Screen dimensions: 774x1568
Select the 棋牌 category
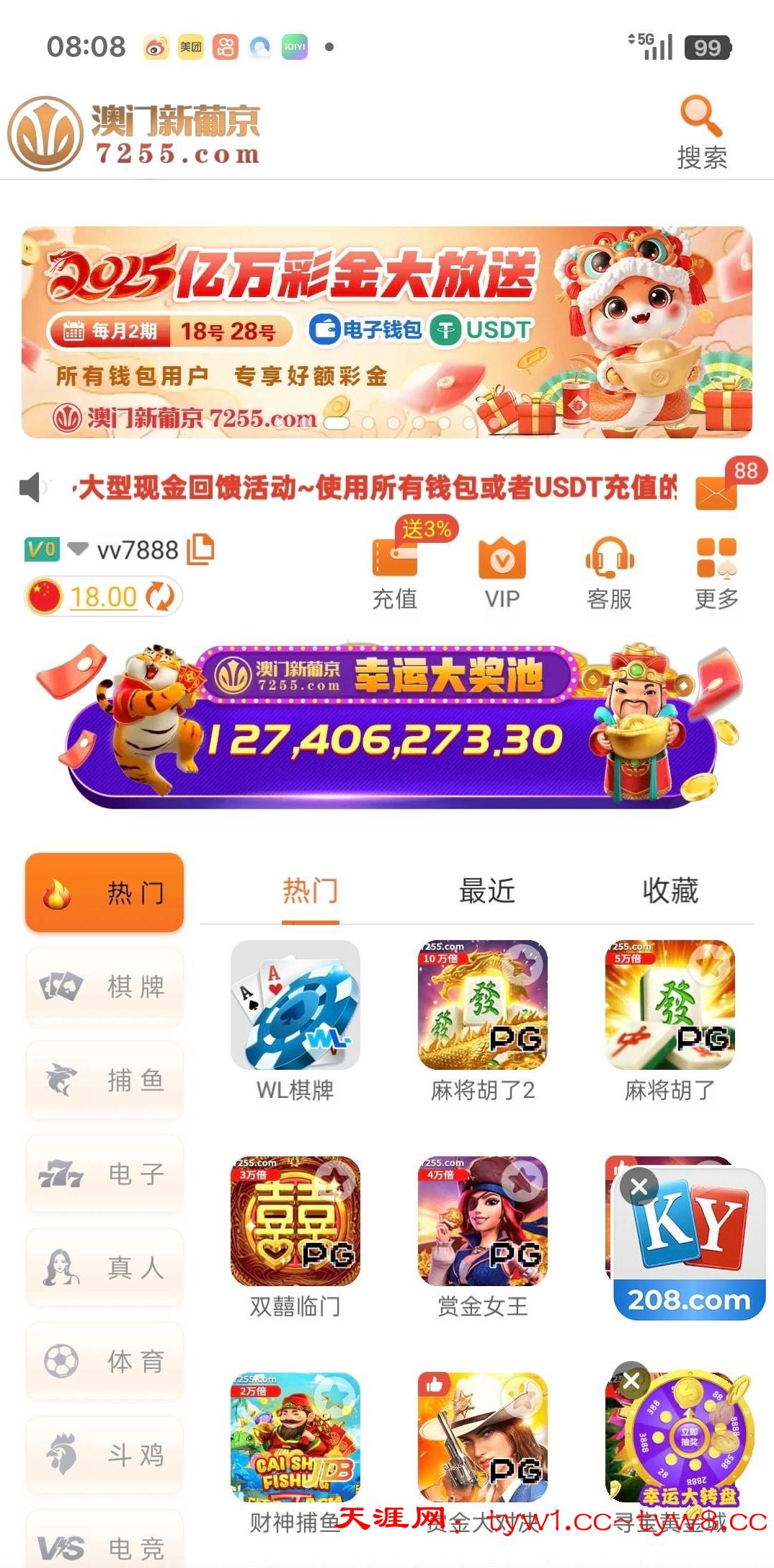[x=104, y=986]
